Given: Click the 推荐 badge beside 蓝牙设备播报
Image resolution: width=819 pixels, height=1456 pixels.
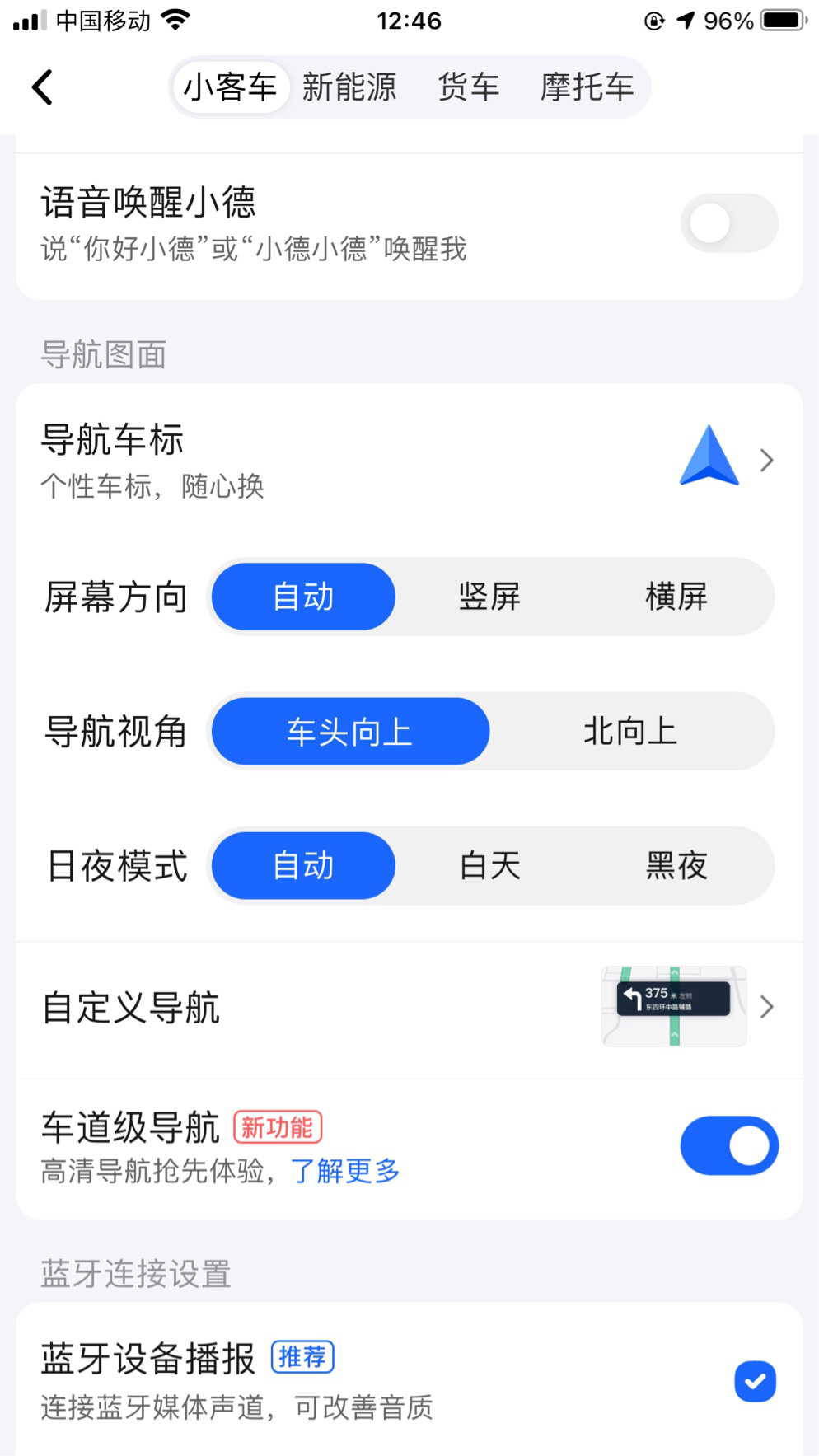Looking at the screenshot, I should [x=302, y=1355].
